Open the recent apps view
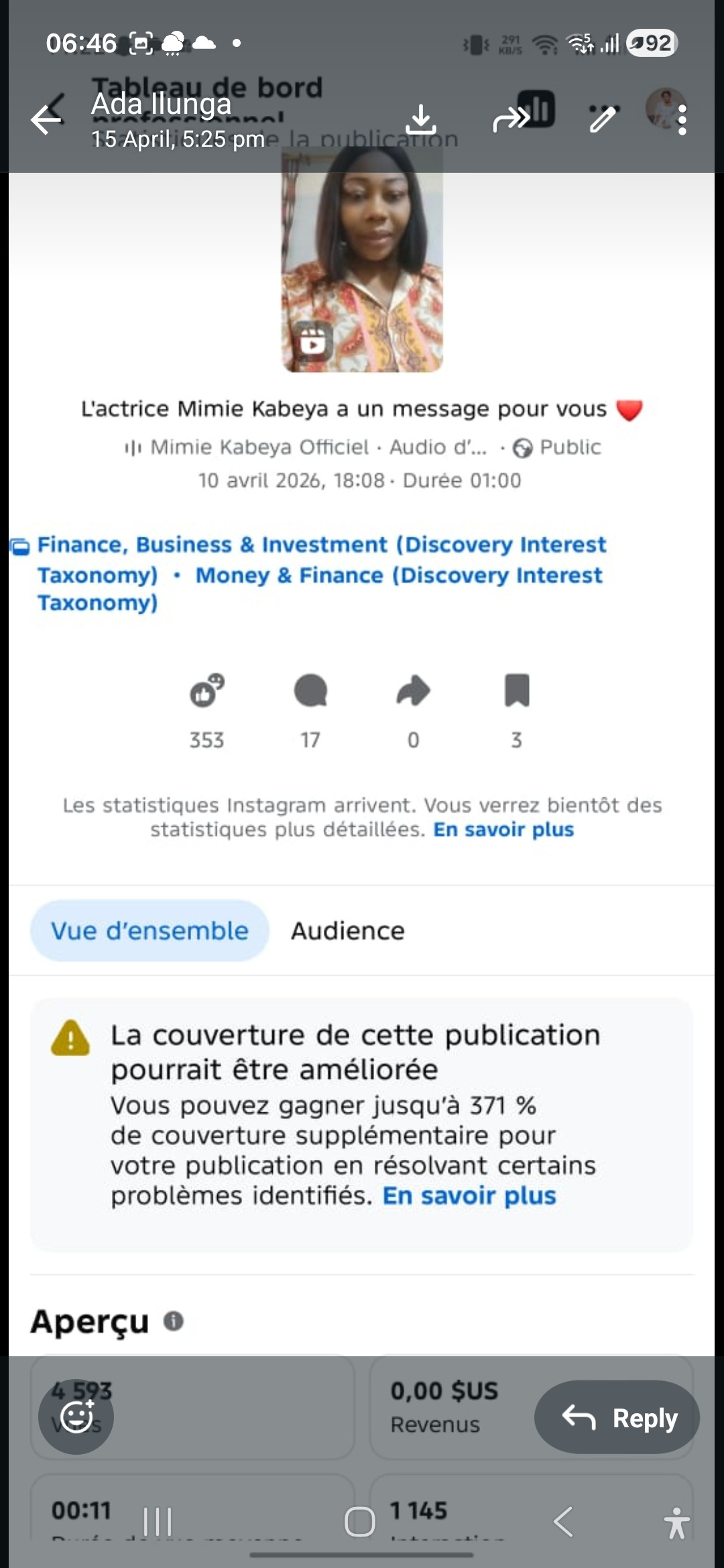Image resolution: width=724 pixels, height=1568 pixels. tap(158, 1521)
